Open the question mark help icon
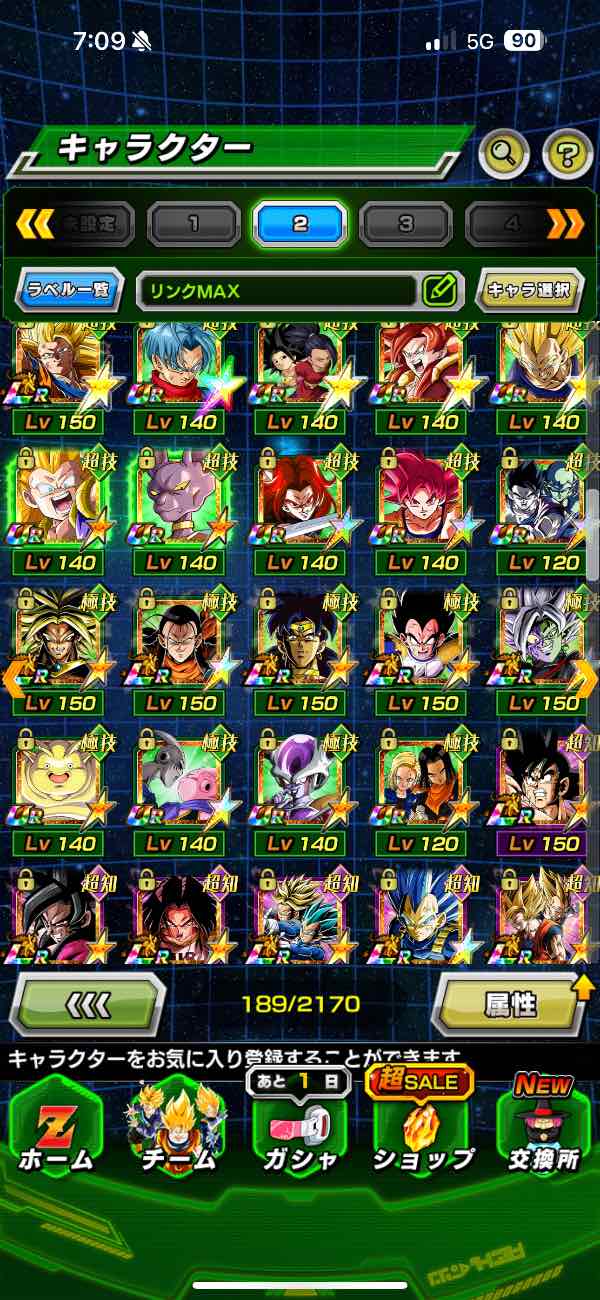 click(x=566, y=153)
